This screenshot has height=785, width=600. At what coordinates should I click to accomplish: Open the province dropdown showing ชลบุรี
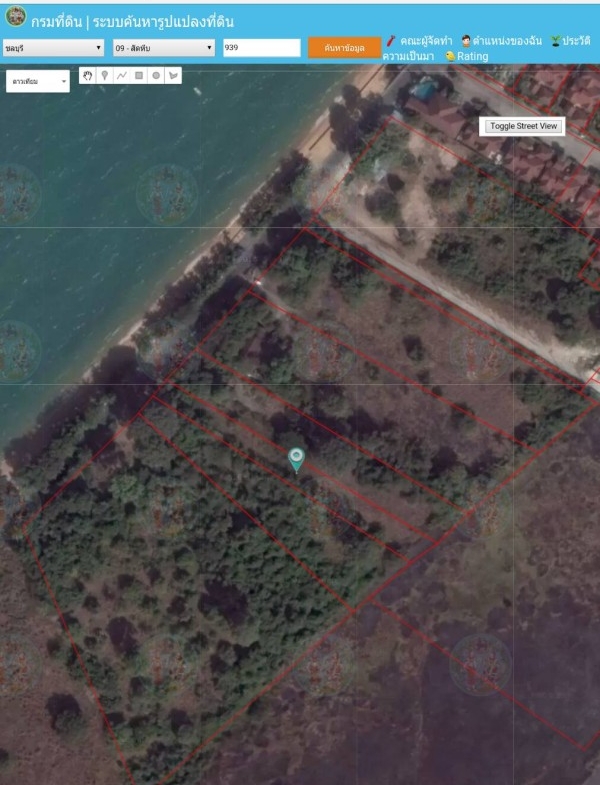[54, 47]
